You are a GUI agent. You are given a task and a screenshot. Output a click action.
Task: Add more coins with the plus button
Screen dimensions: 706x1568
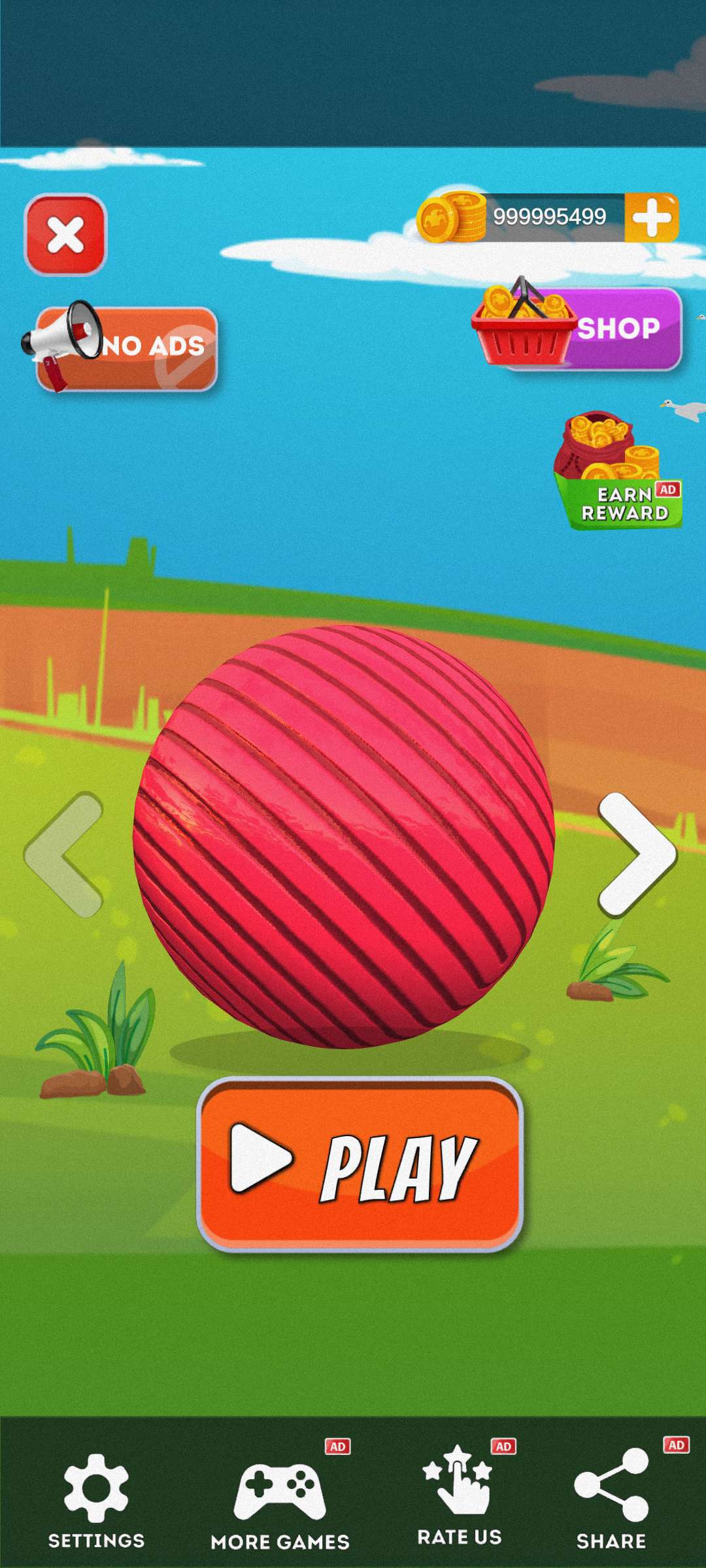pos(651,218)
